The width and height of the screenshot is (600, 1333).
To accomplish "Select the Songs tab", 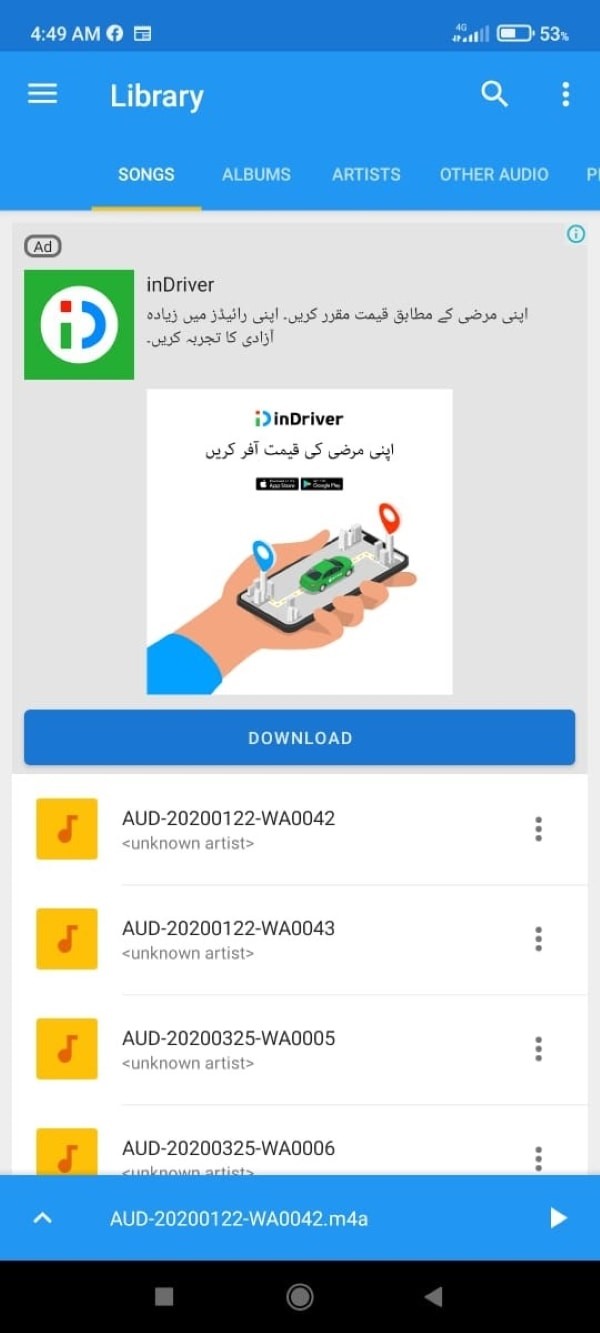I will (x=146, y=174).
